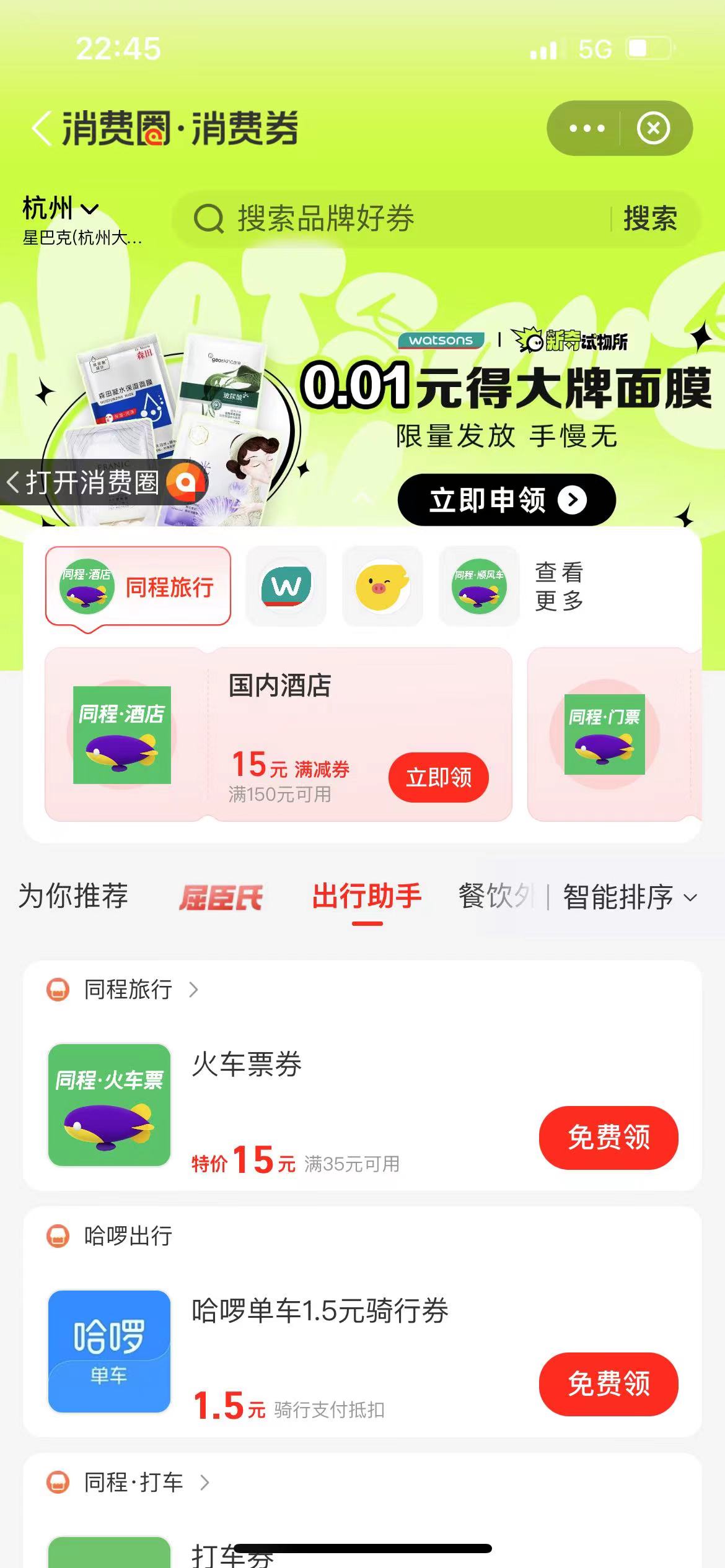Go back from 消费圈·消费券 page

[x=42, y=129]
